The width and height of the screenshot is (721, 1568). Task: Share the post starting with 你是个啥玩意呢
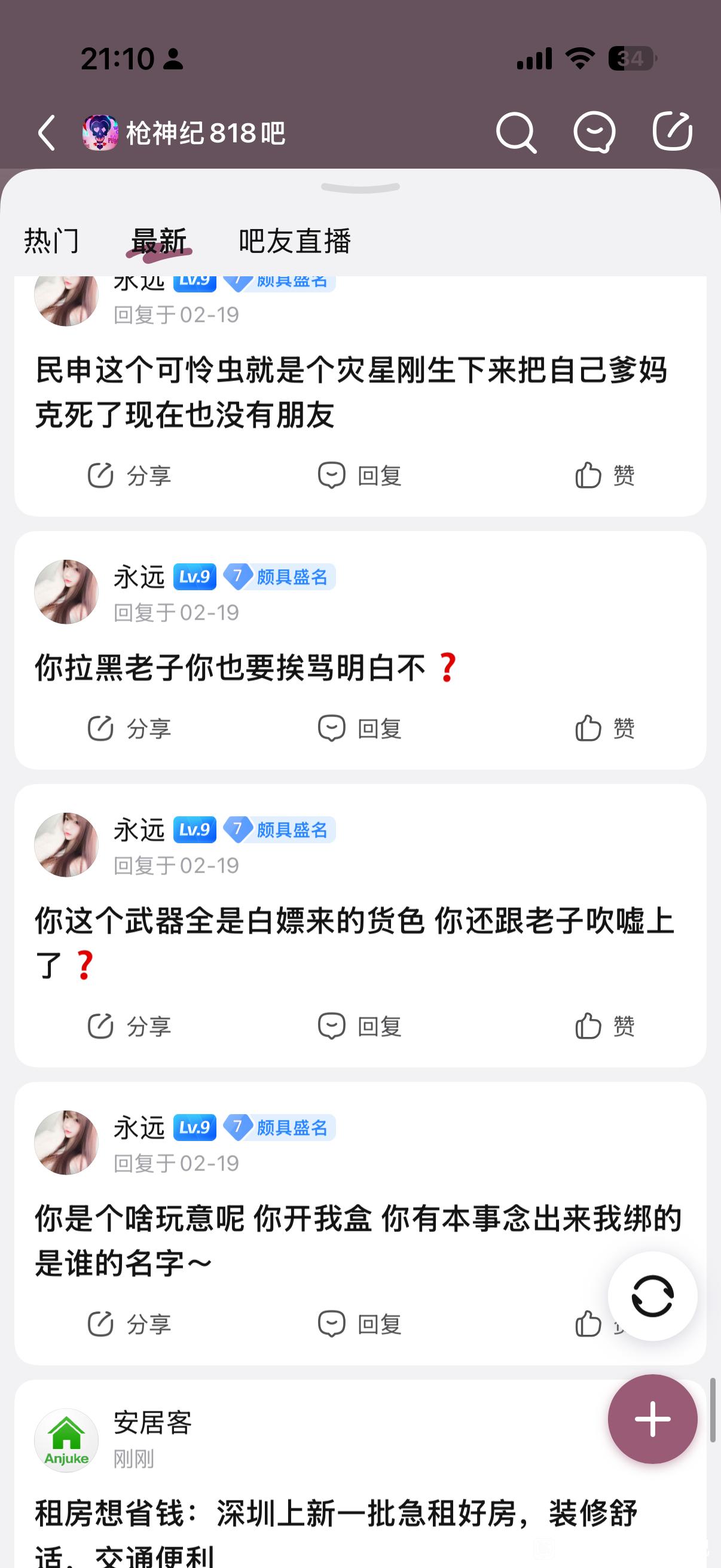(x=129, y=1324)
